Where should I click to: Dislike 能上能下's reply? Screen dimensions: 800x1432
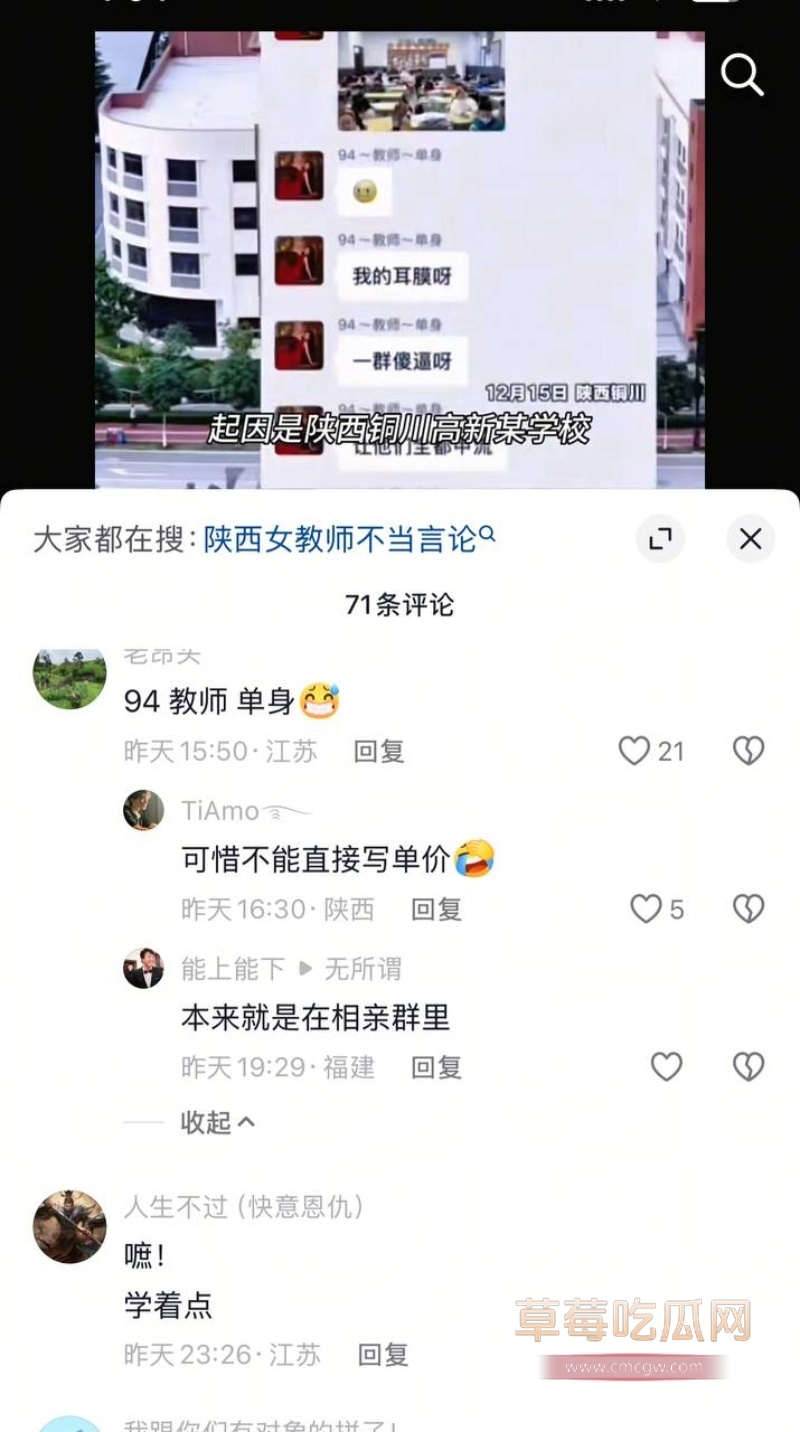[x=746, y=1067]
